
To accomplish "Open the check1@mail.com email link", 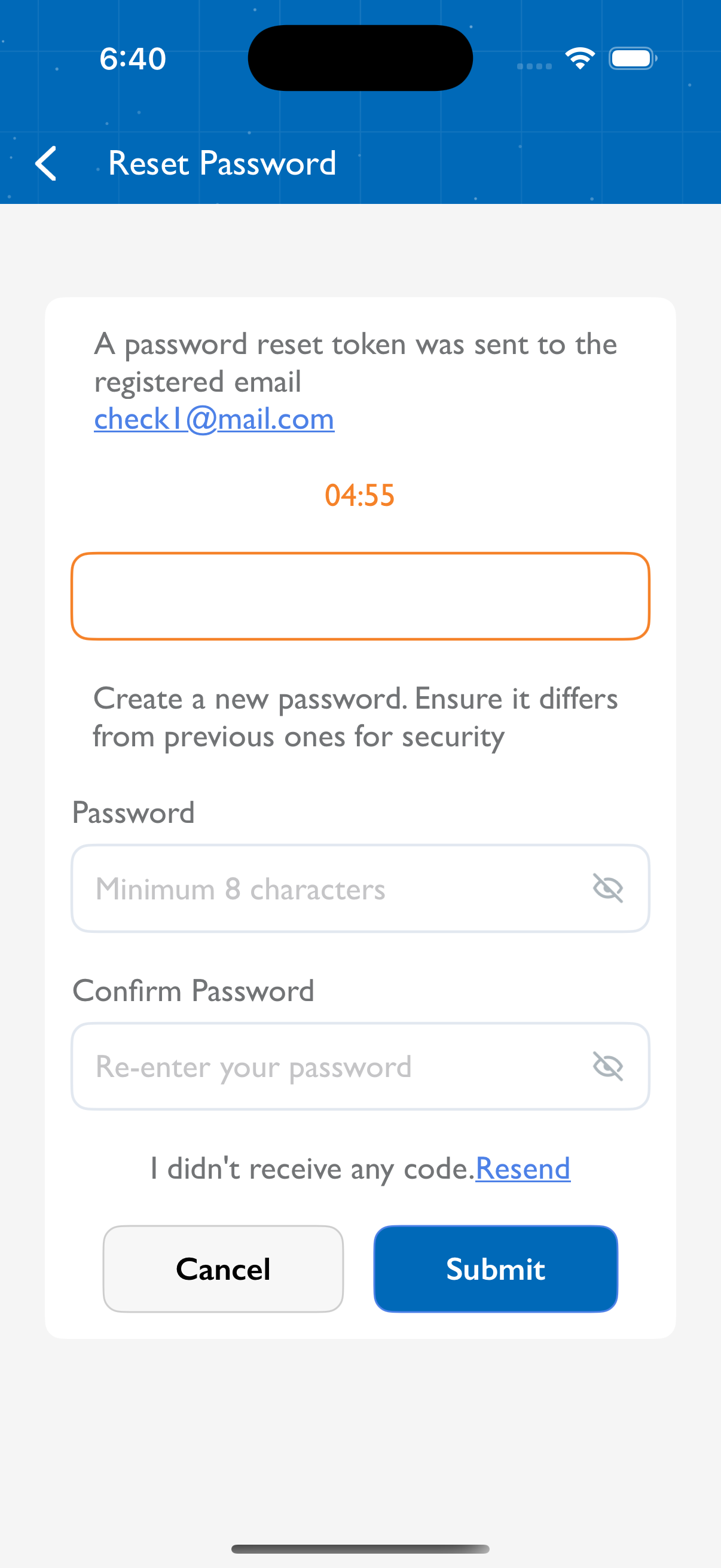I will [x=214, y=419].
